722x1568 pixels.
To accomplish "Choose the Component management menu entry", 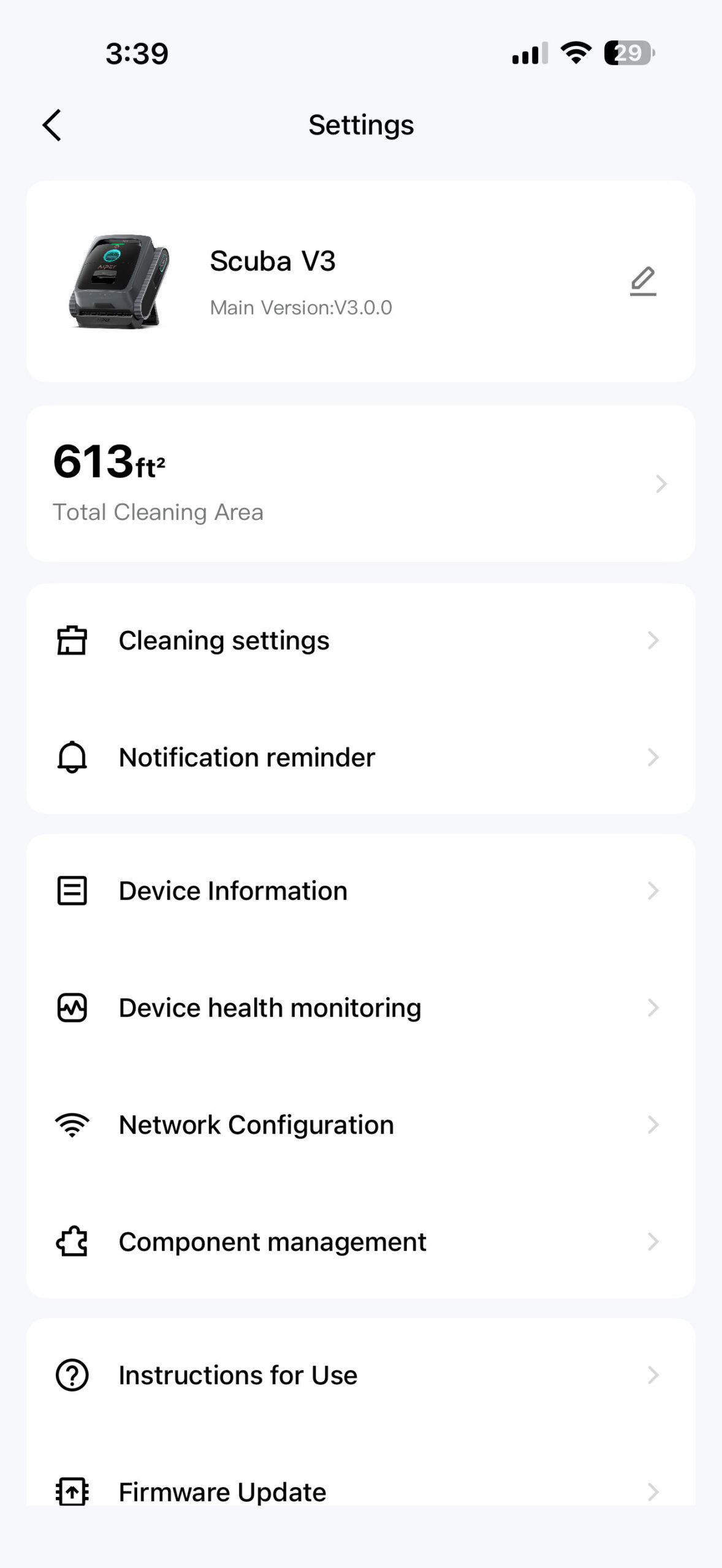I will tap(272, 1242).
